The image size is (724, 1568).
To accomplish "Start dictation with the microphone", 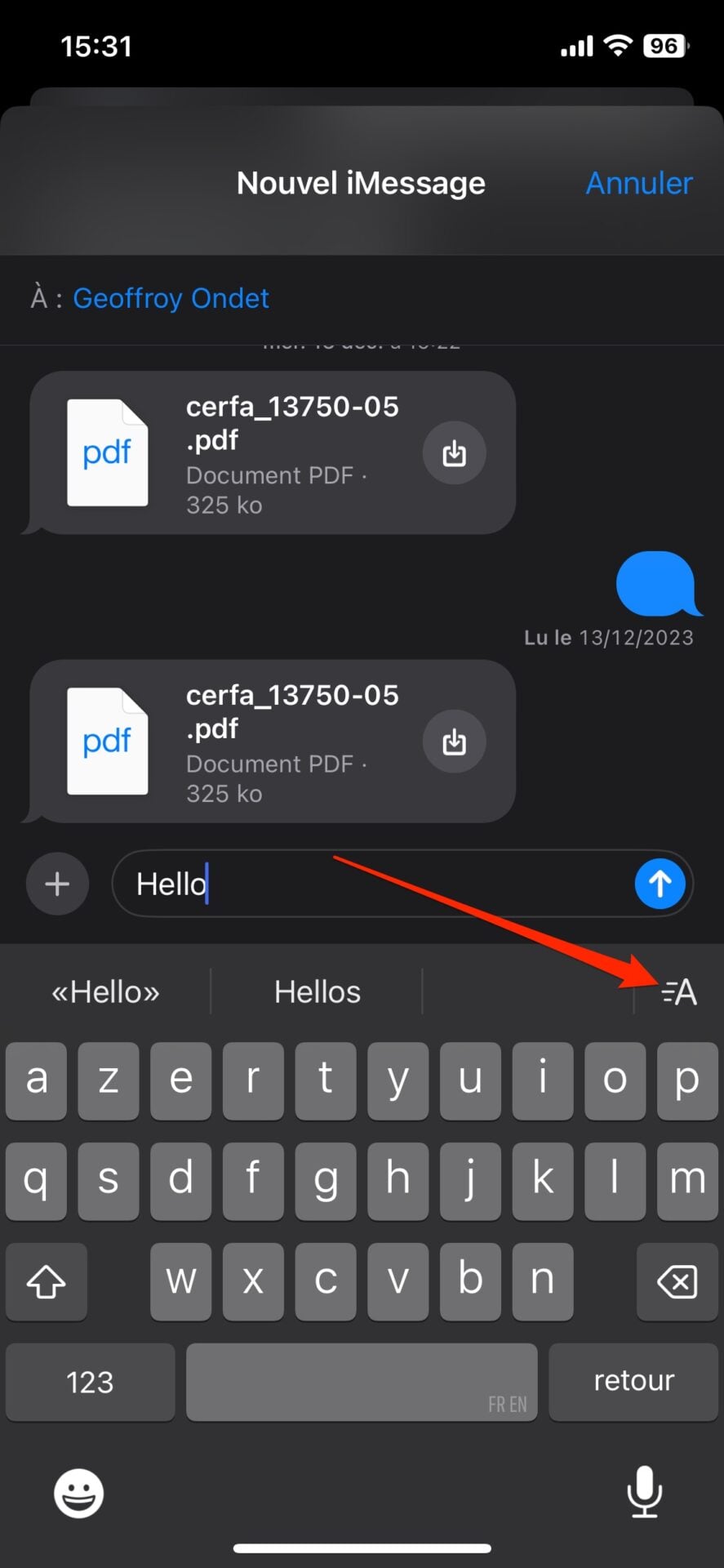I will pos(644,1492).
